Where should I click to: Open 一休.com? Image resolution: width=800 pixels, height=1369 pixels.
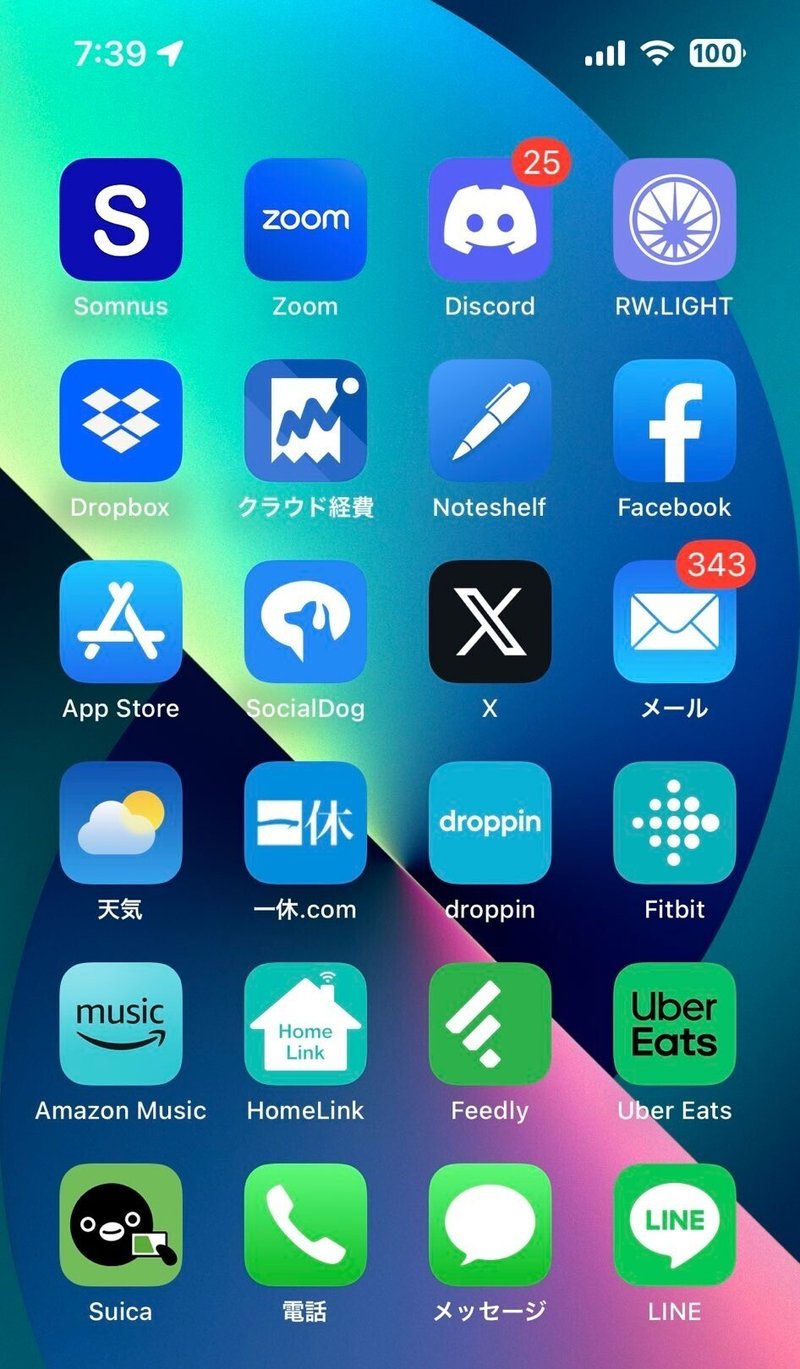coord(305,823)
